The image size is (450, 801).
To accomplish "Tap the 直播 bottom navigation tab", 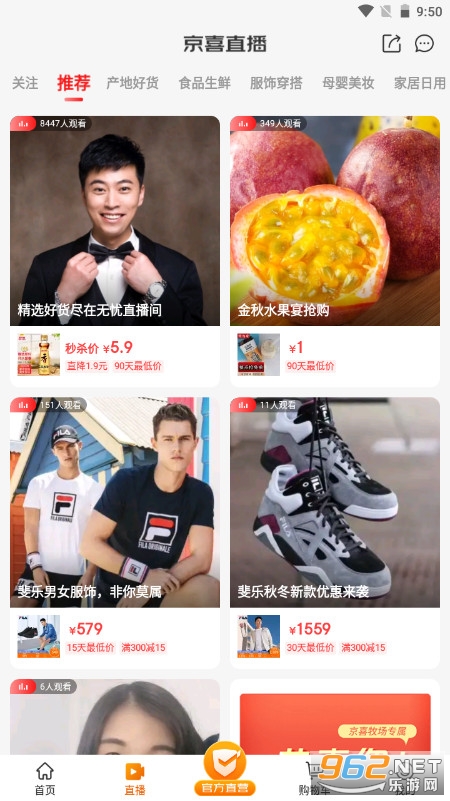I will pos(135,778).
